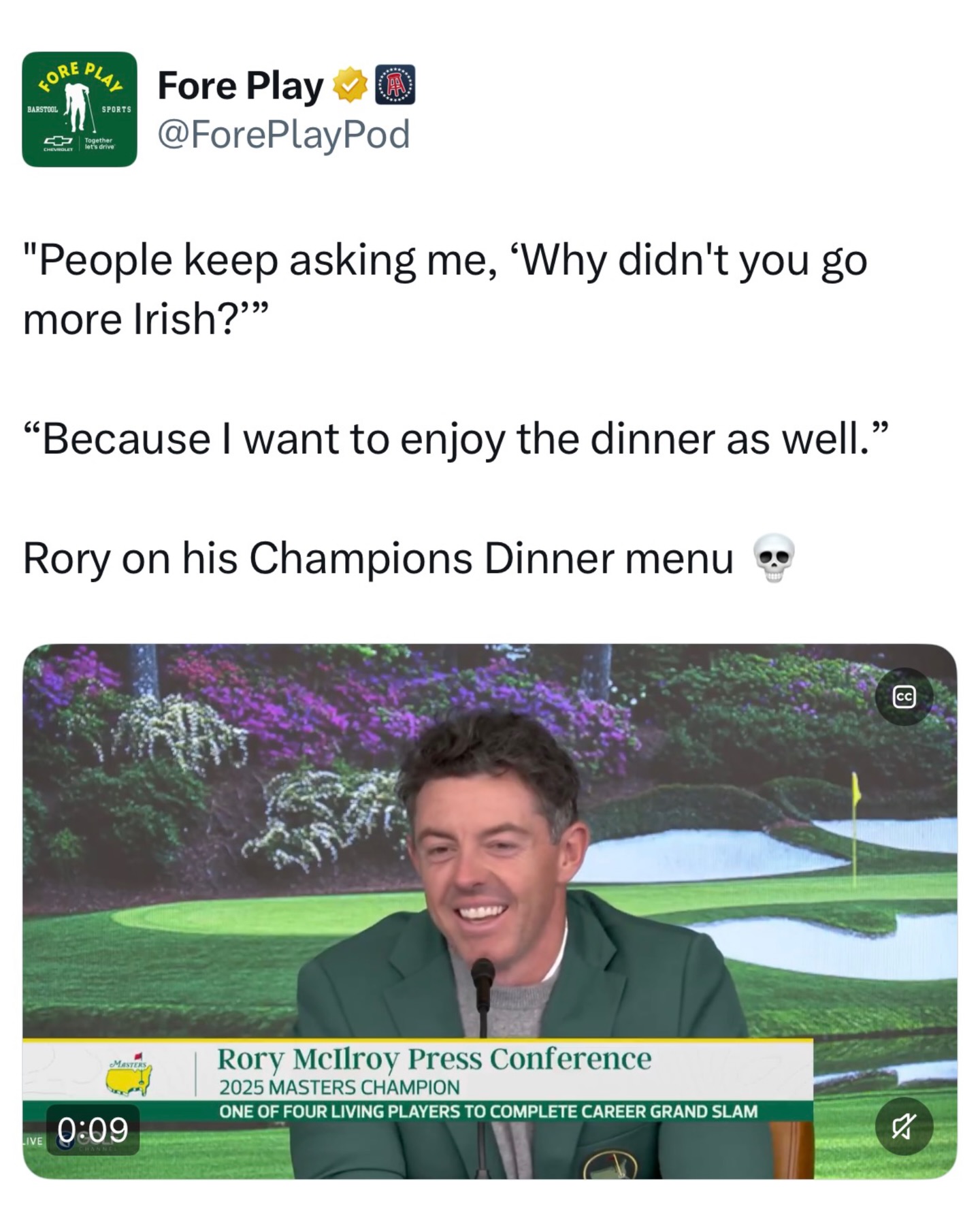Open the Fore Play profile avatar

[79, 109]
